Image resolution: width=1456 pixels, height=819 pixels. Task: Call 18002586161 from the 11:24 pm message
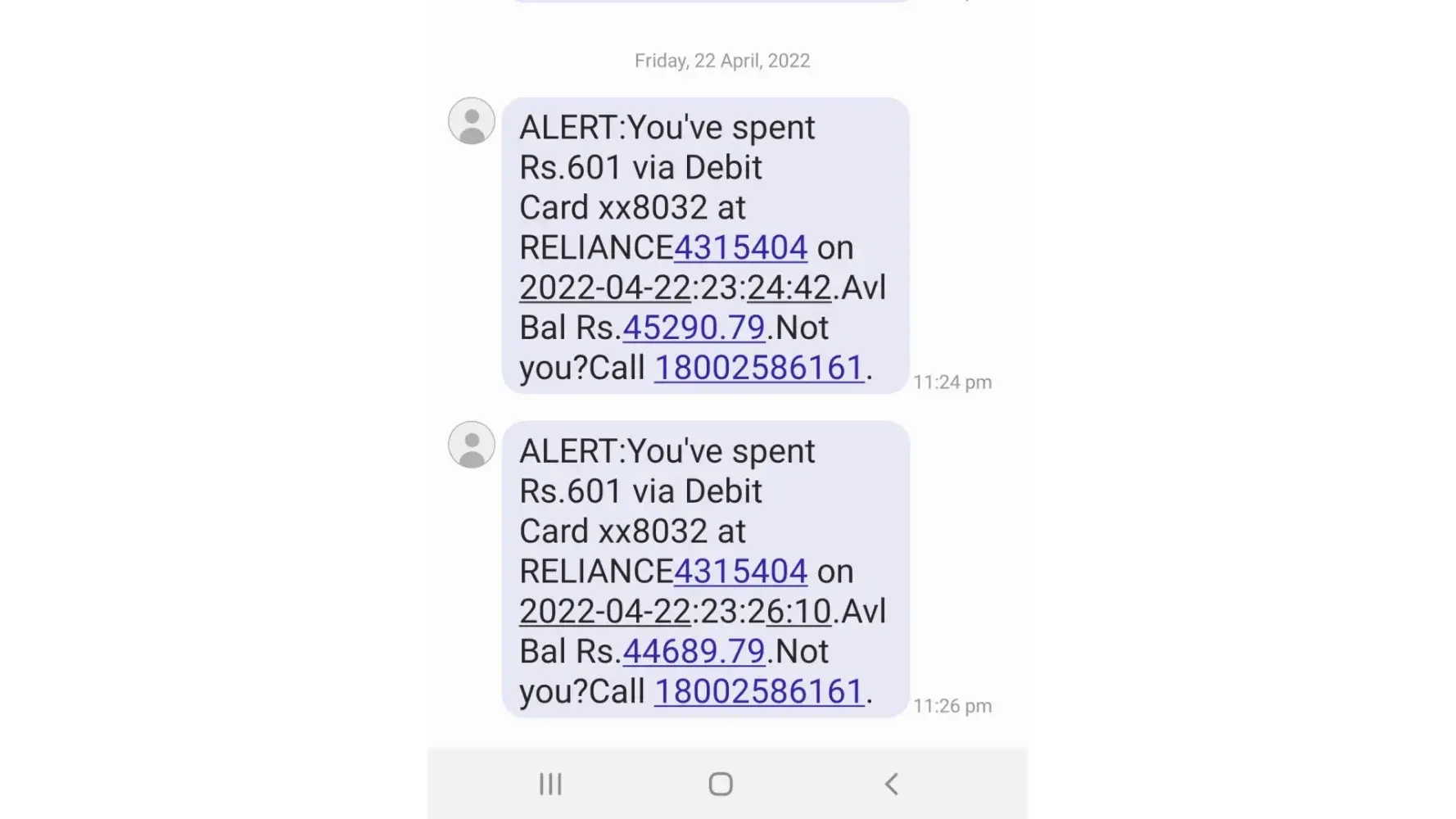click(759, 368)
